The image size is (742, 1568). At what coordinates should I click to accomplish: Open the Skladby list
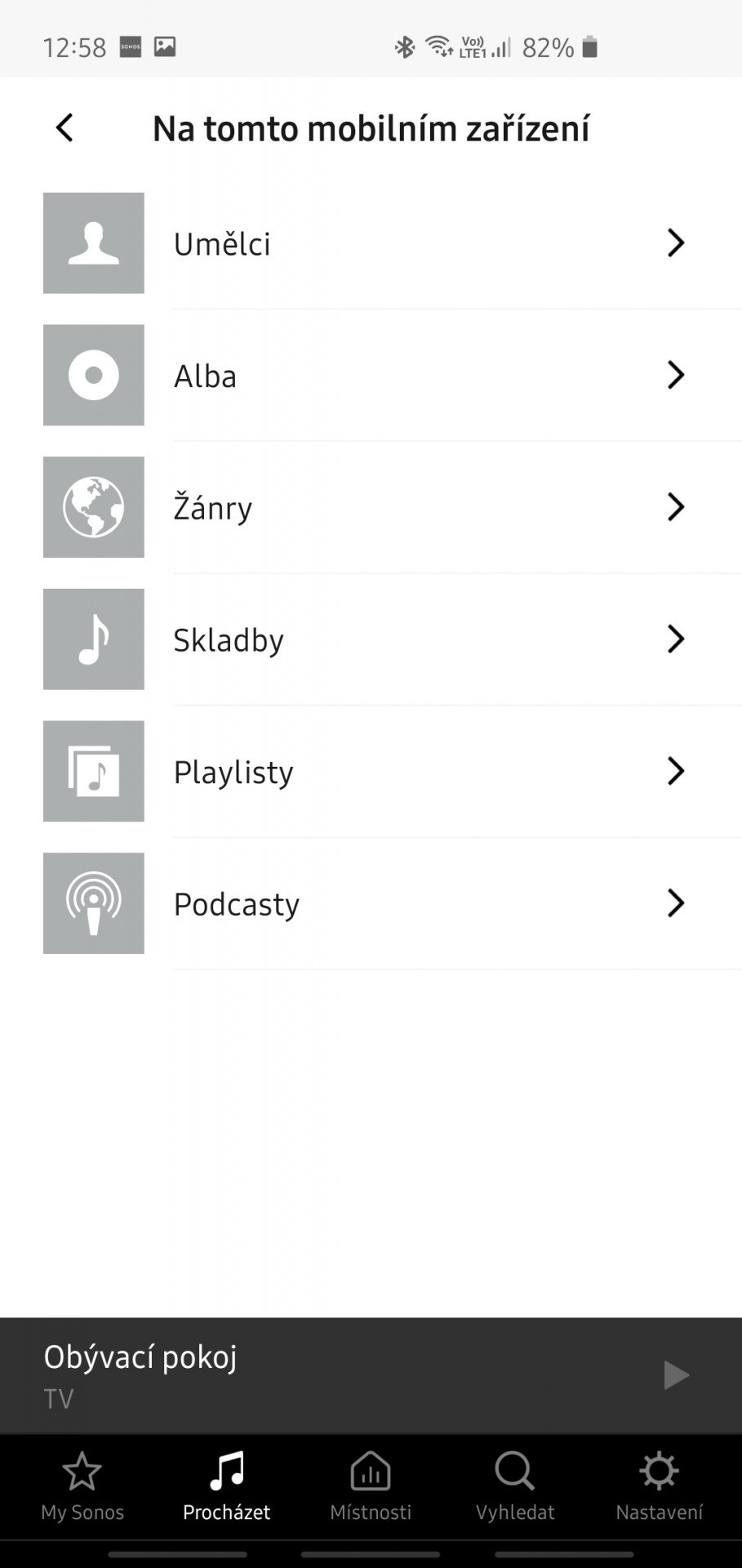coord(371,639)
